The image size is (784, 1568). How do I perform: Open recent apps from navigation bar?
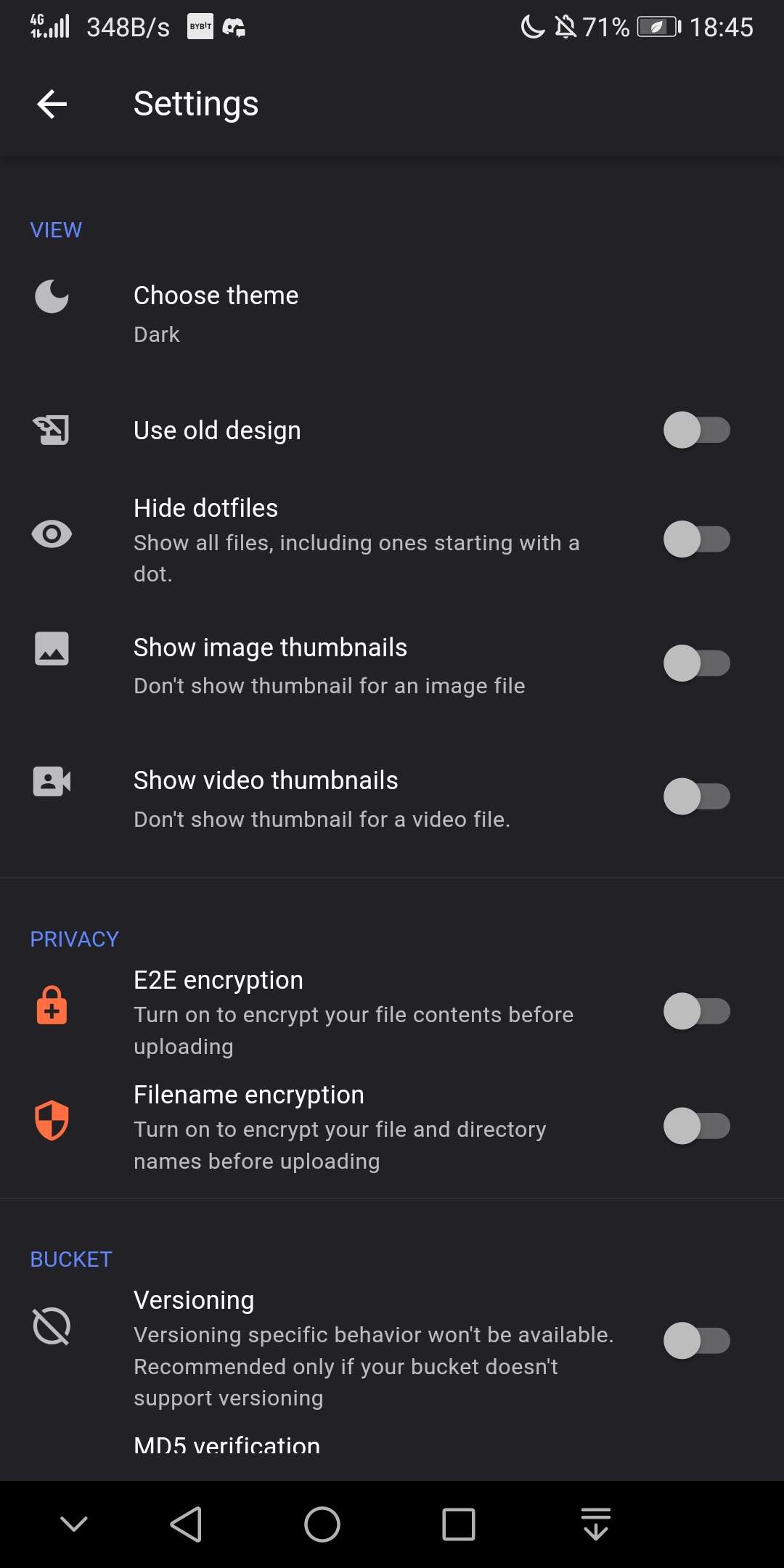coord(459,1524)
